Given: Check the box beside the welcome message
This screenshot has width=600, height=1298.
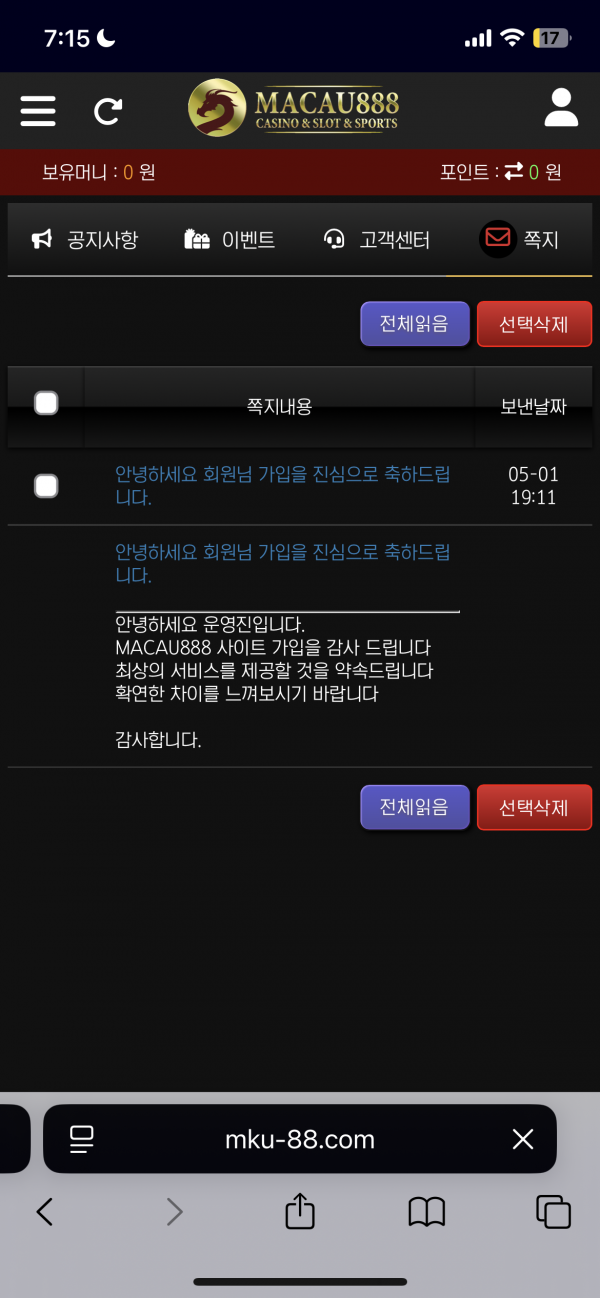Looking at the screenshot, I should pyautogui.click(x=46, y=486).
